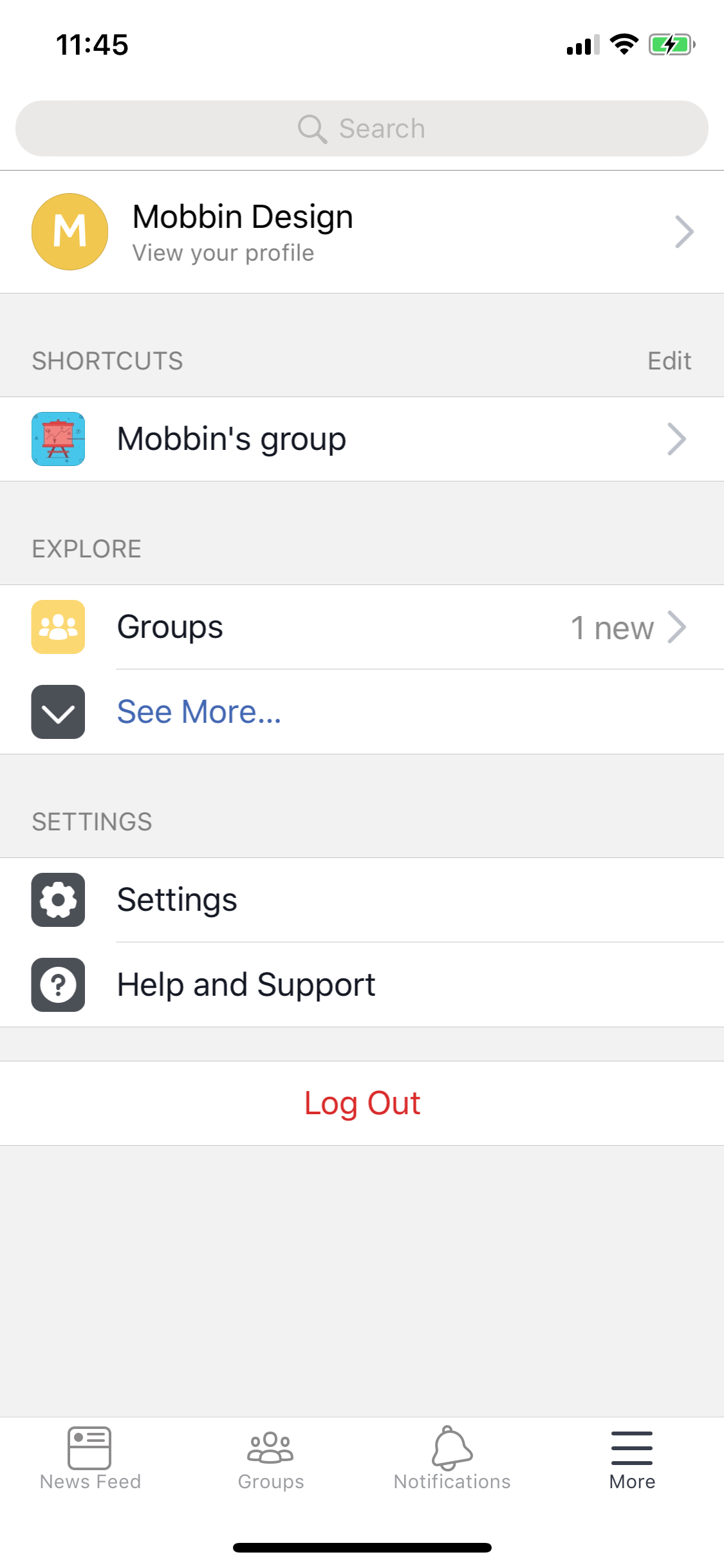This screenshot has height=1568, width=724.
Task: Select the More tab
Action: point(632,1459)
